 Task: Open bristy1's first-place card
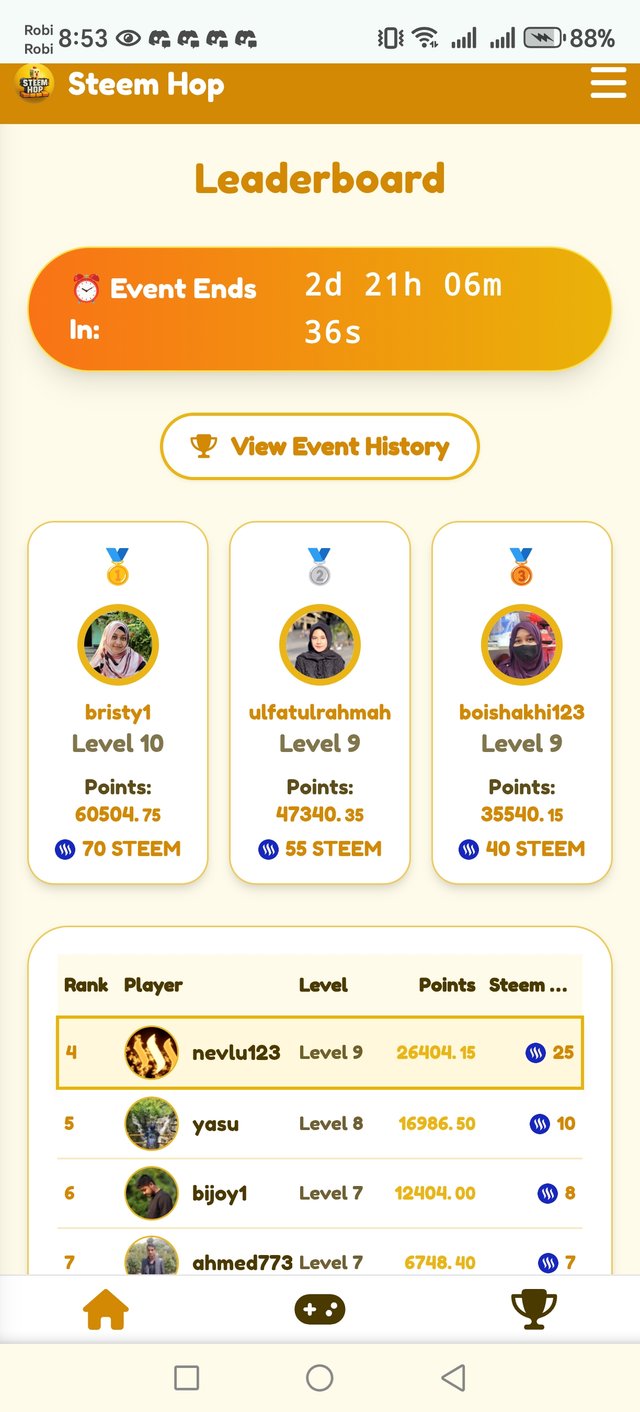coord(118,703)
